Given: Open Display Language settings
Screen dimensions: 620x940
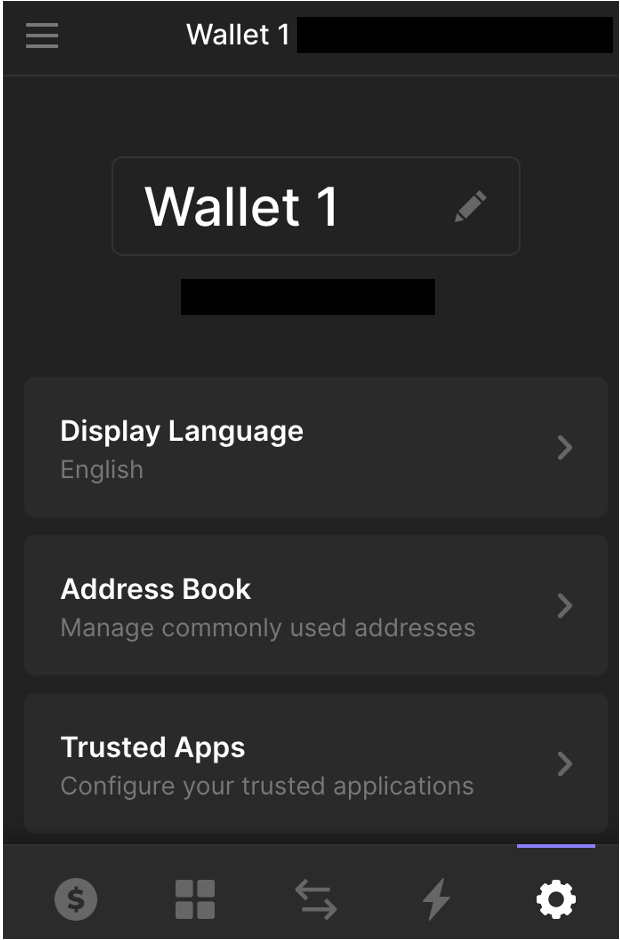Looking at the screenshot, I should 315,447.
